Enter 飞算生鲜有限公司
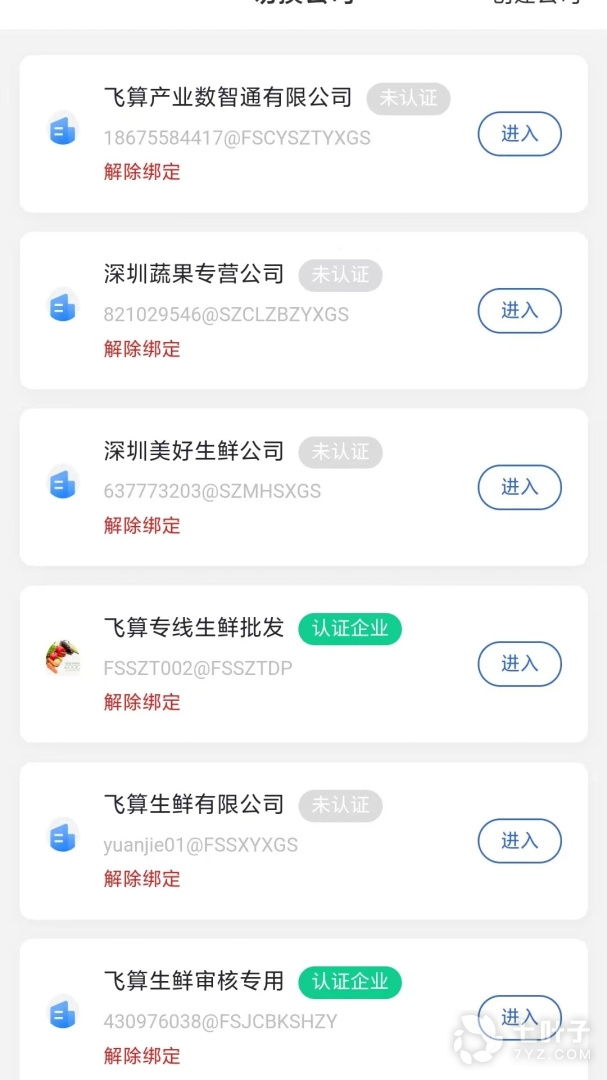This screenshot has width=607, height=1080. click(519, 841)
